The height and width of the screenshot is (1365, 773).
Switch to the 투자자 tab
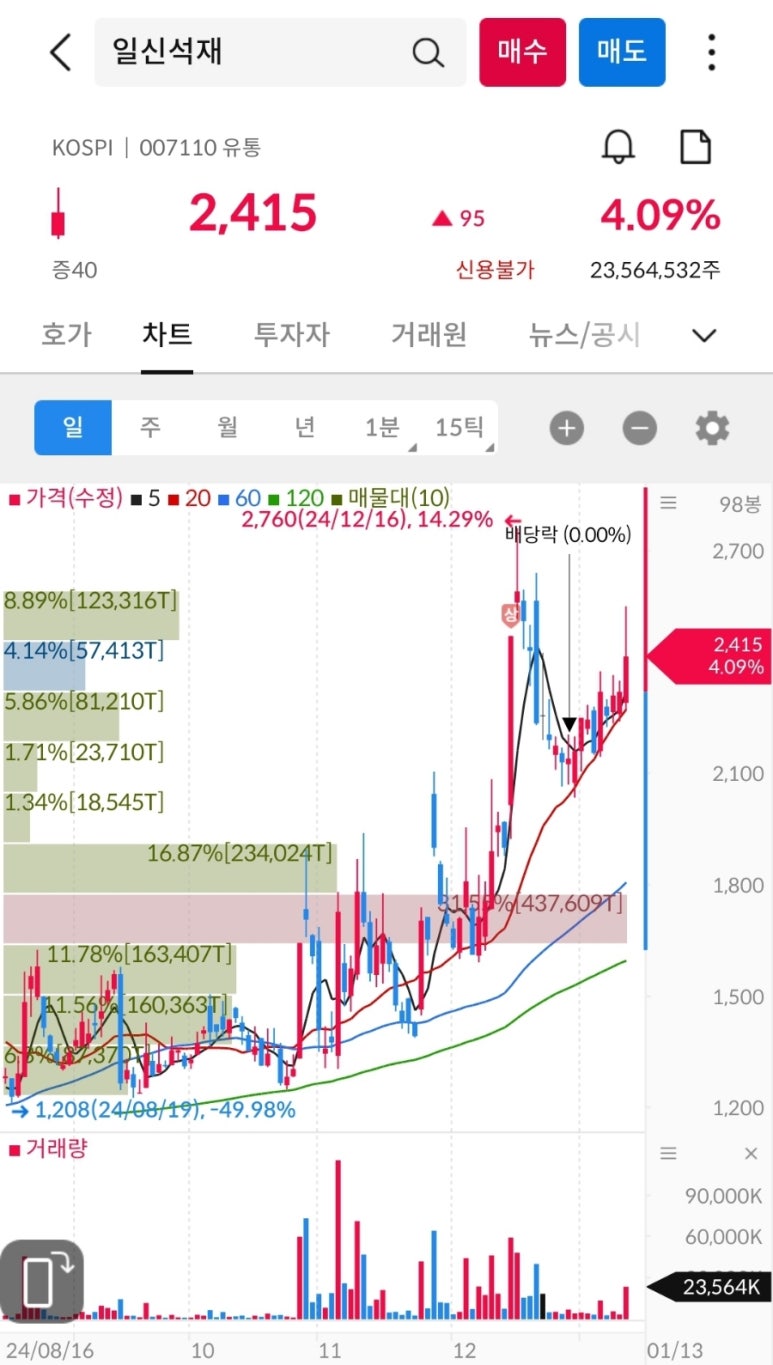click(291, 335)
